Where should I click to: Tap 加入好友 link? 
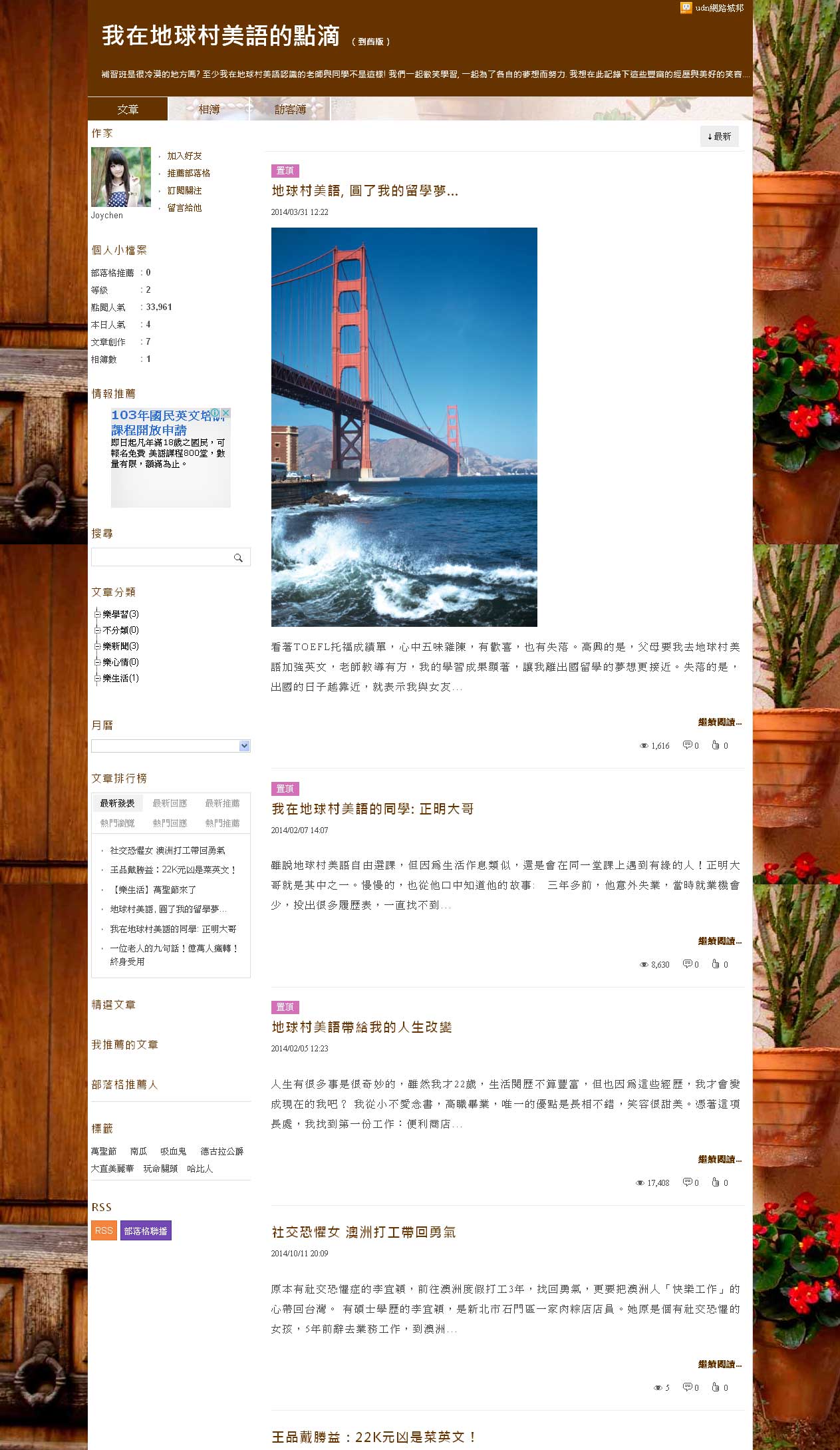(x=184, y=156)
